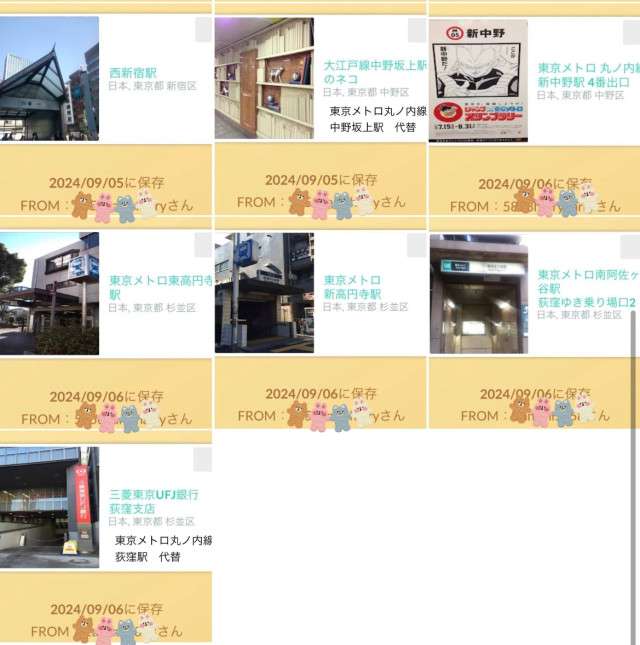Select the checkbox on the 新中野駅 card
Screen dimensions: 640x645
click(x=631, y=33)
